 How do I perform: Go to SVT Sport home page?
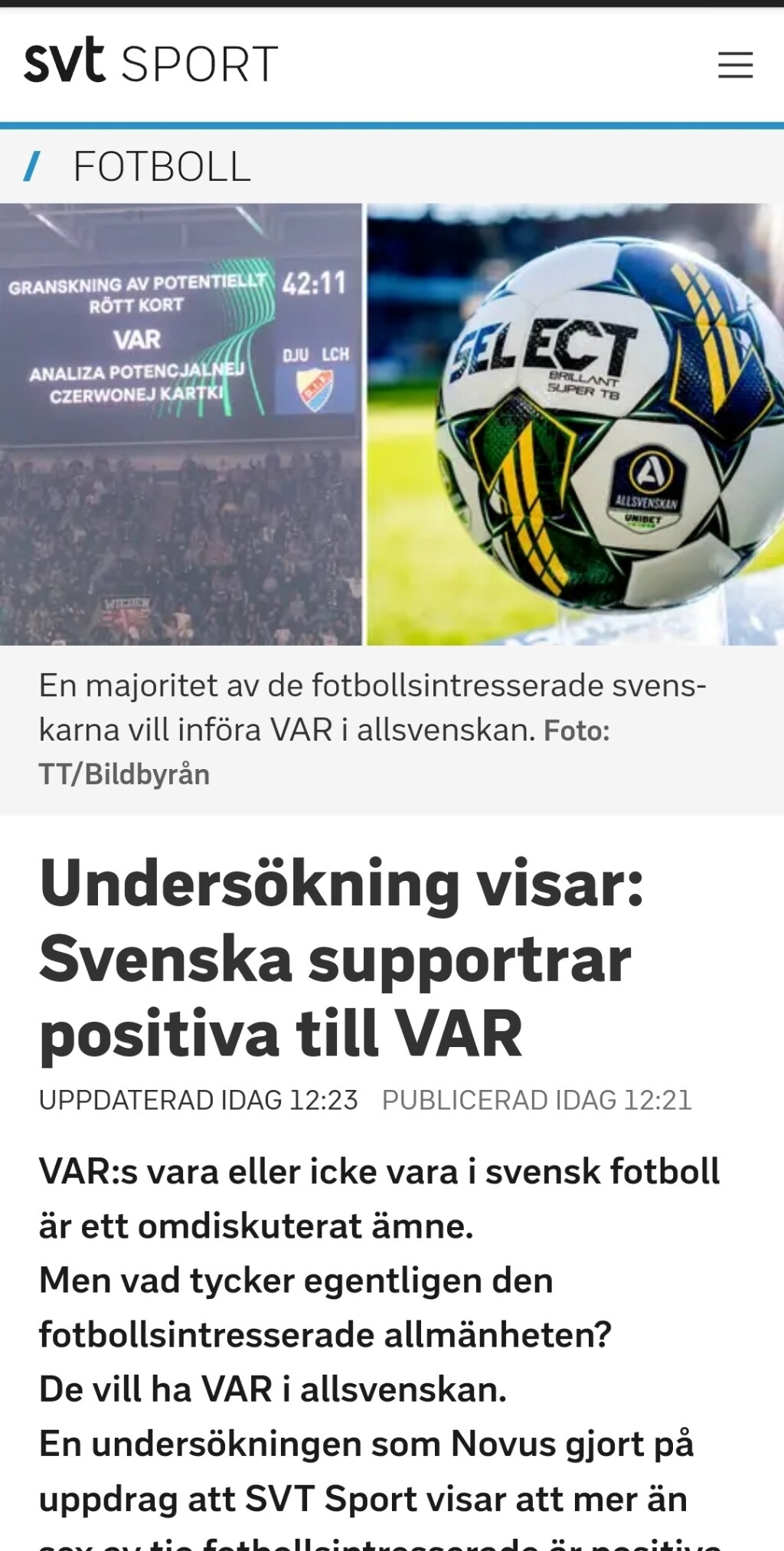click(x=151, y=62)
